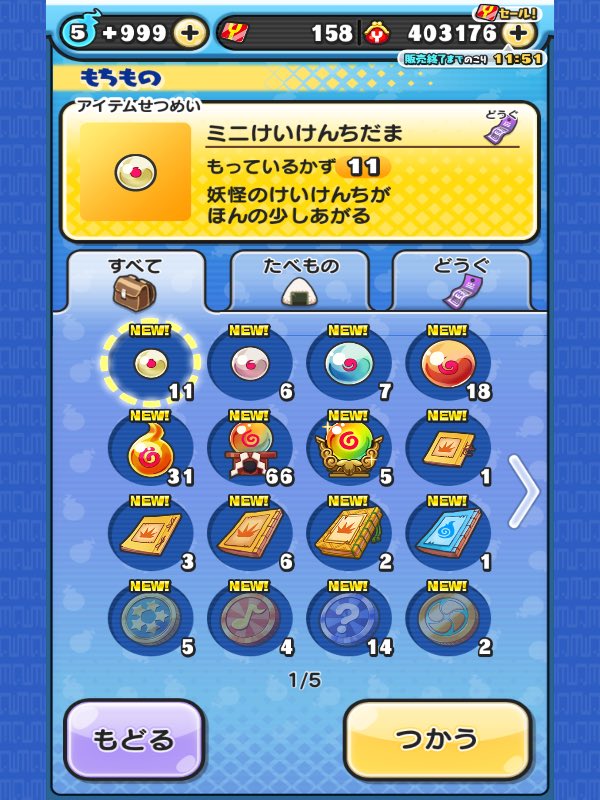Select the item with quantity 7
Screen dimensions: 600x800
[x=348, y=364]
